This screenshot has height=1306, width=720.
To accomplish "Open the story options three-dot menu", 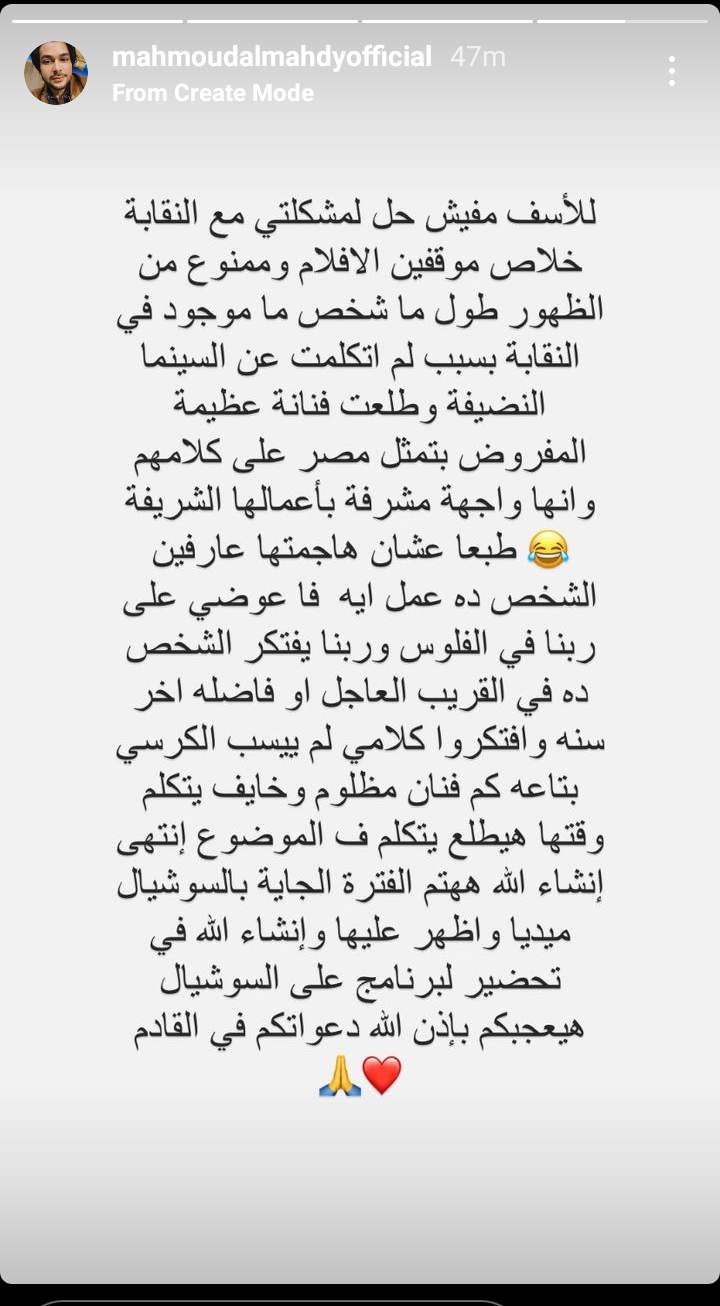I will (x=671, y=71).
